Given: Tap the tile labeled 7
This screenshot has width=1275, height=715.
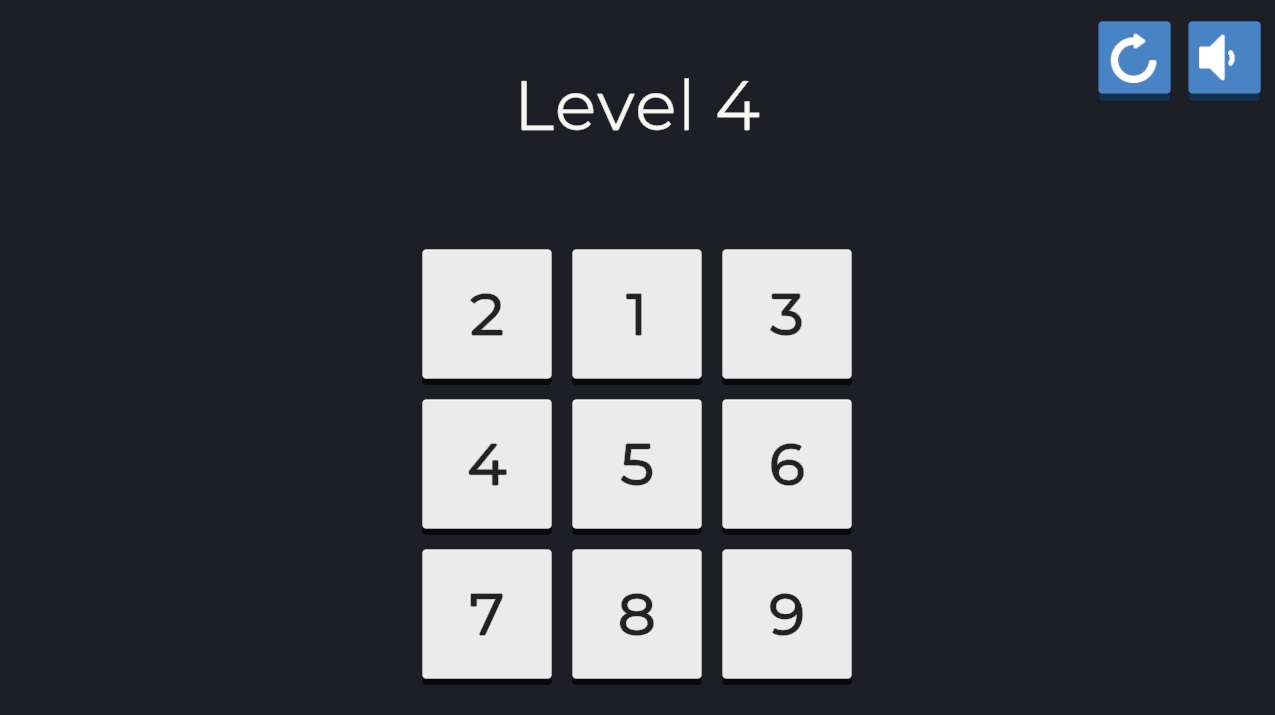Looking at the screenshot, I should 487,614.
